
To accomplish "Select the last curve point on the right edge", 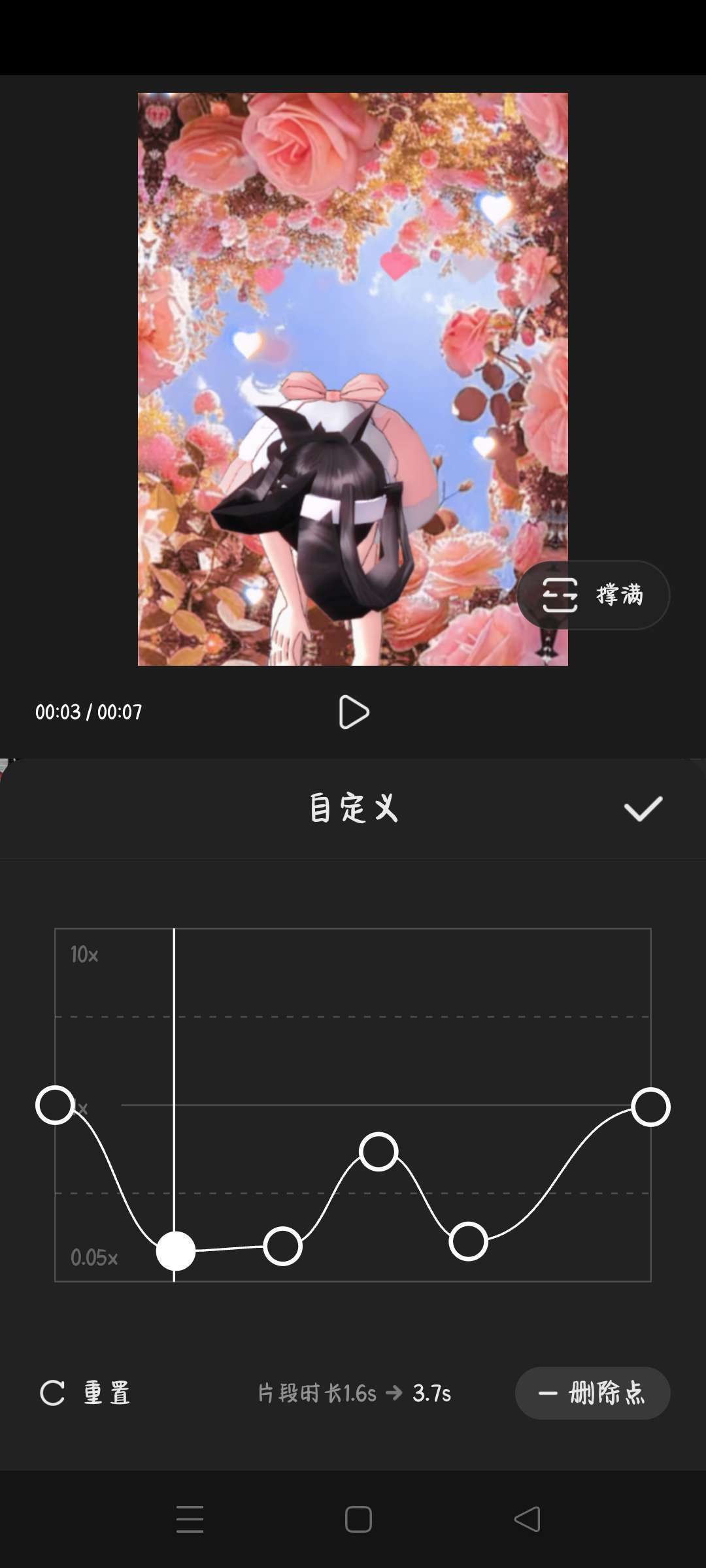I will click(650, 1107).
